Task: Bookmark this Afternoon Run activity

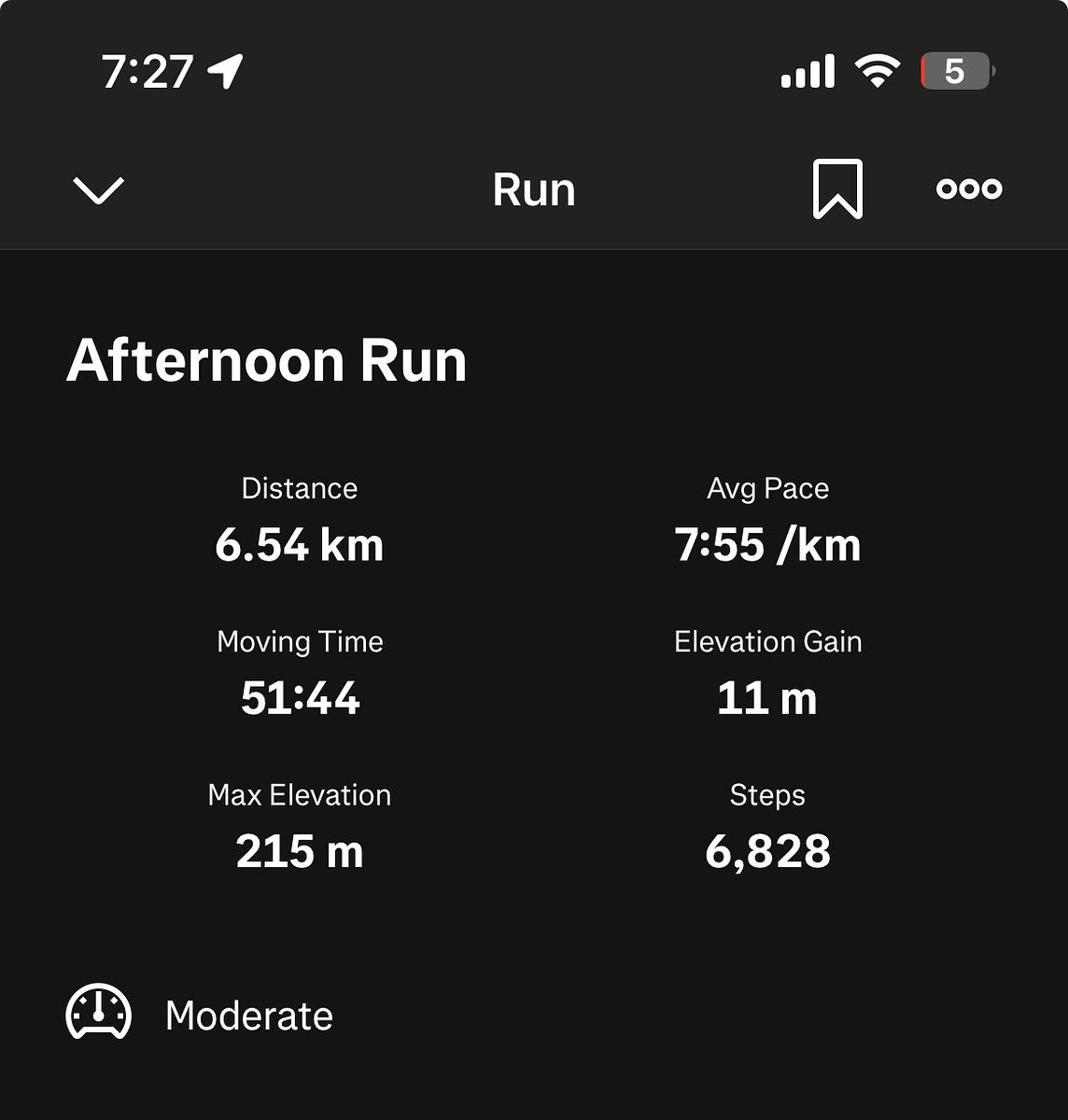Action: click(x=837, y=189)
